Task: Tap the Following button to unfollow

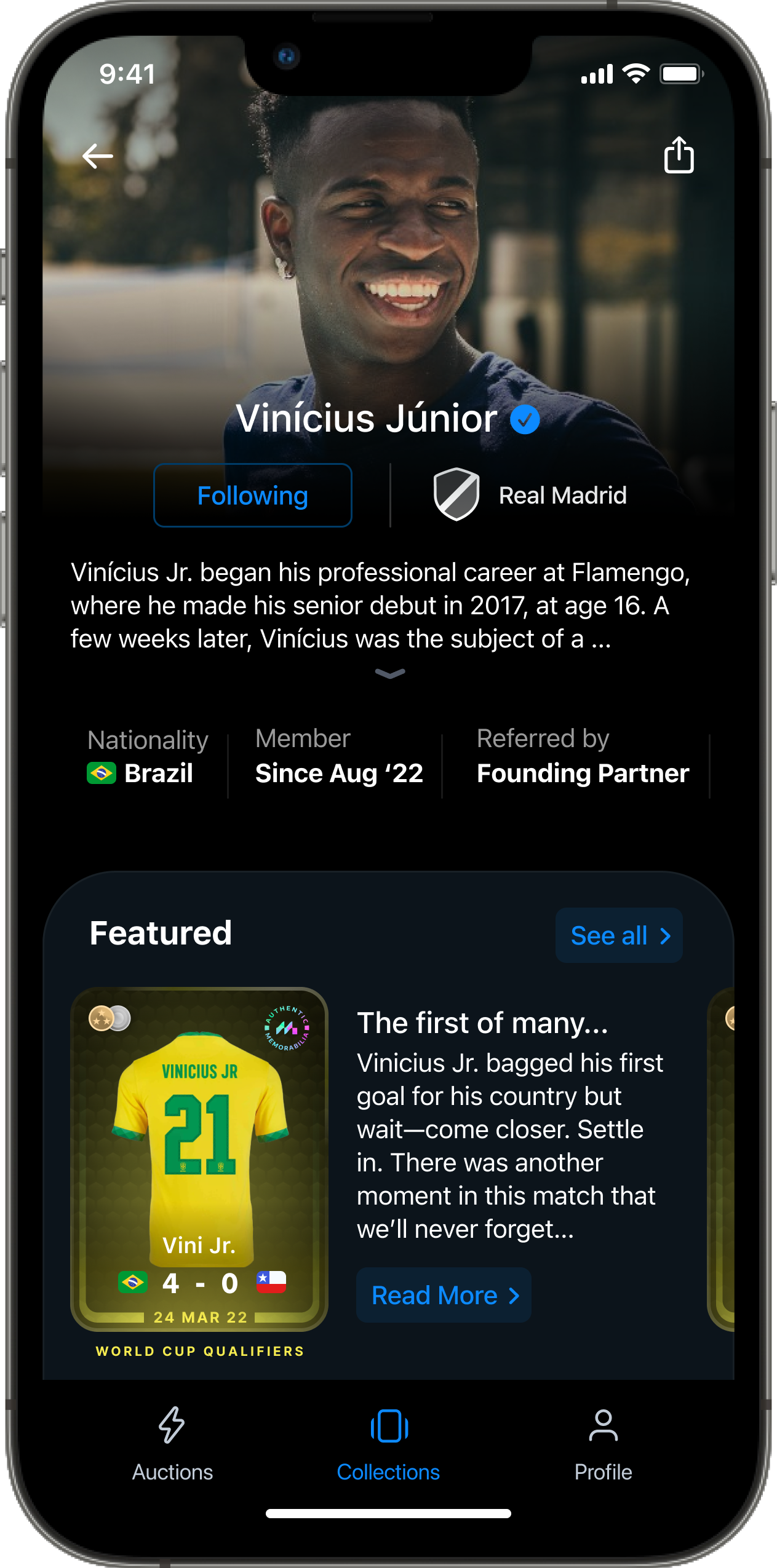Action: coord(252,496)
